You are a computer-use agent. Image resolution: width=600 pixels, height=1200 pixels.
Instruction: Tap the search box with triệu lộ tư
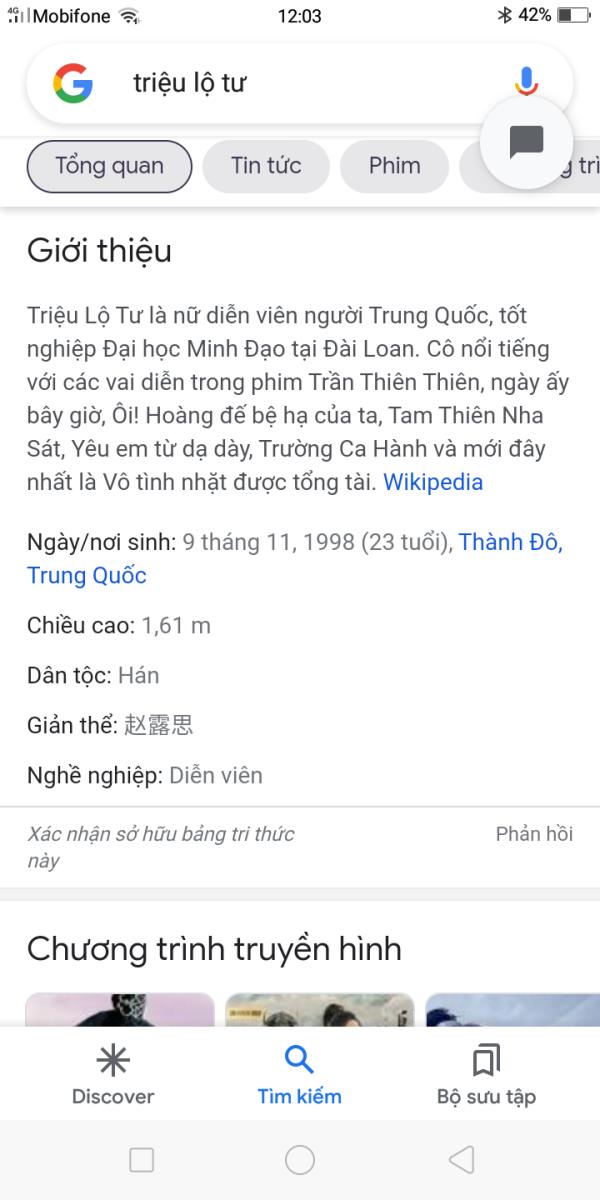pos(300,83)
